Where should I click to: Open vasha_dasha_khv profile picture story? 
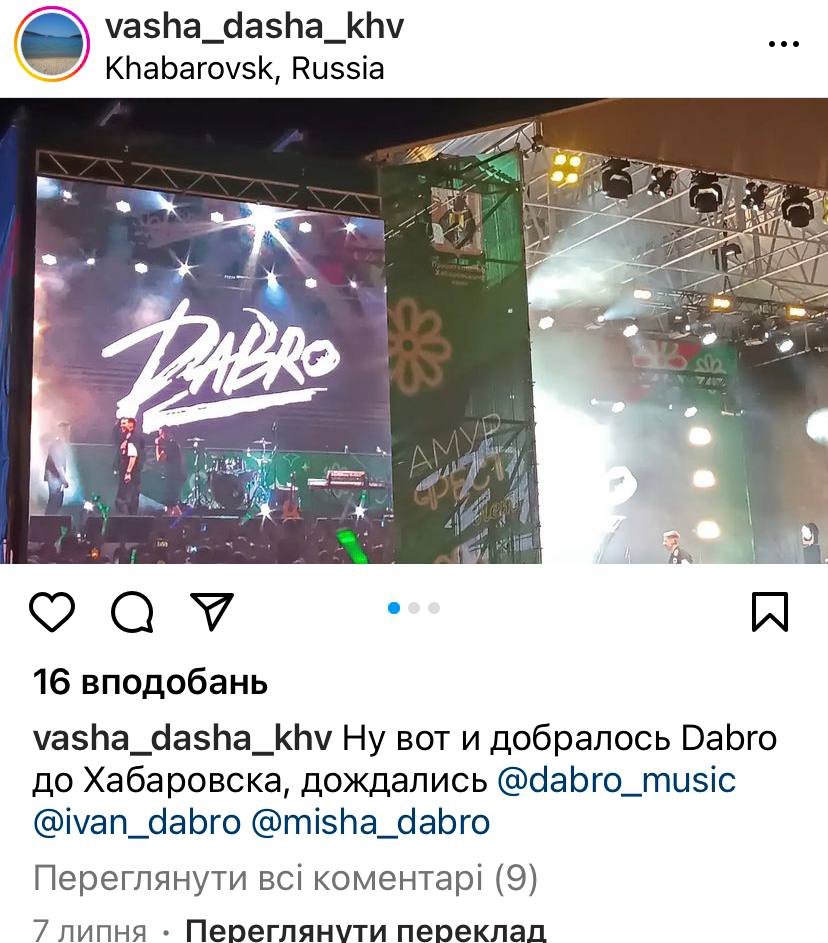click(52, 44)
